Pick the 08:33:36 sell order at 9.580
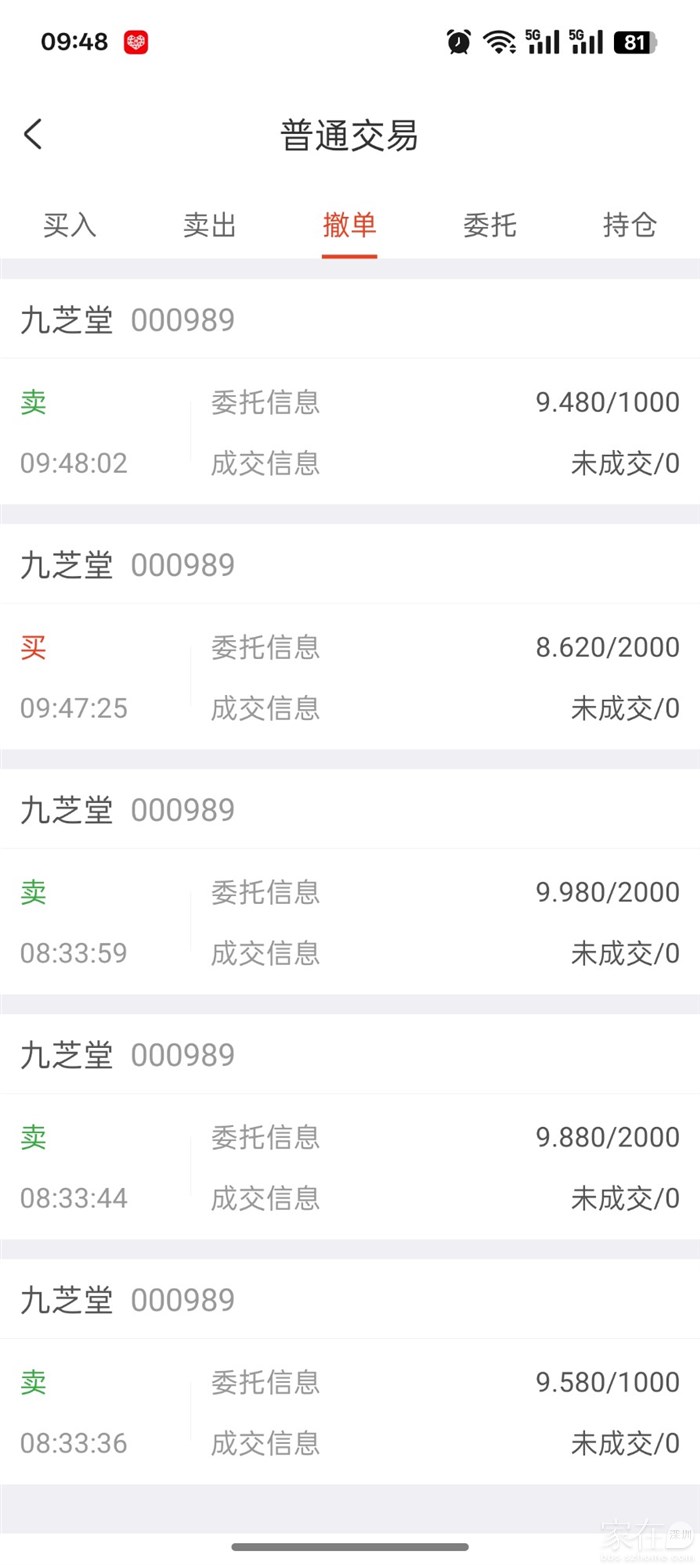The height and width of the screenshot is (1565, 700). [350, 1412]
